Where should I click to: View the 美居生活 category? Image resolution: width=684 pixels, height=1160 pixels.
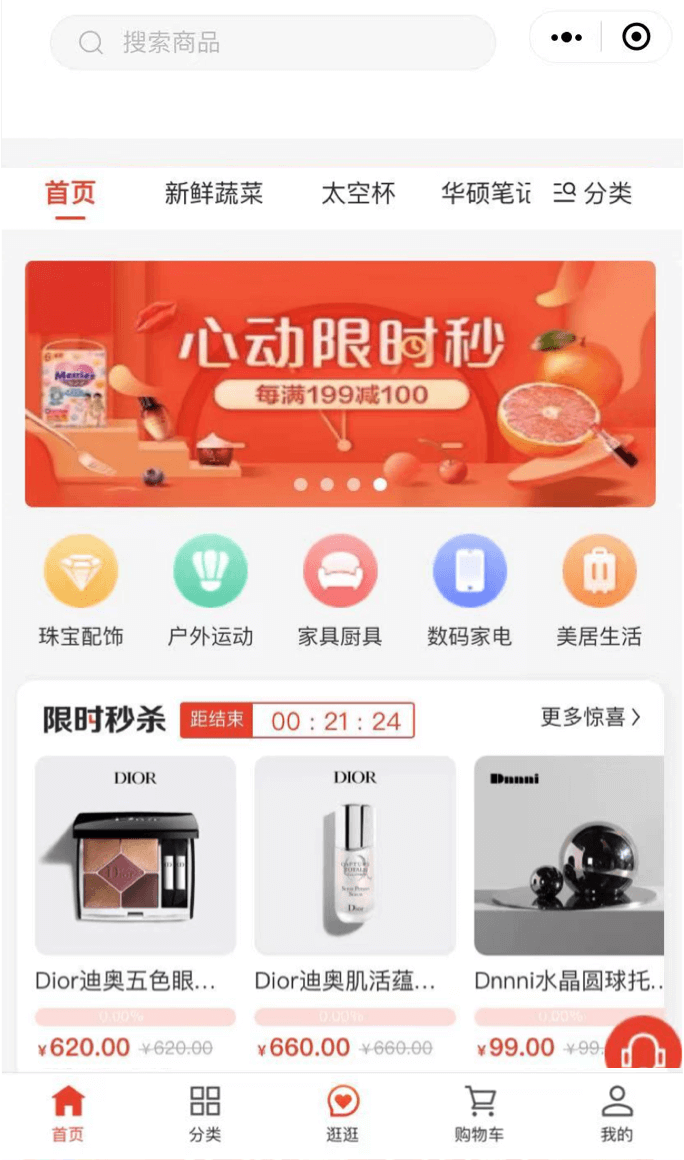coord(599,590)
